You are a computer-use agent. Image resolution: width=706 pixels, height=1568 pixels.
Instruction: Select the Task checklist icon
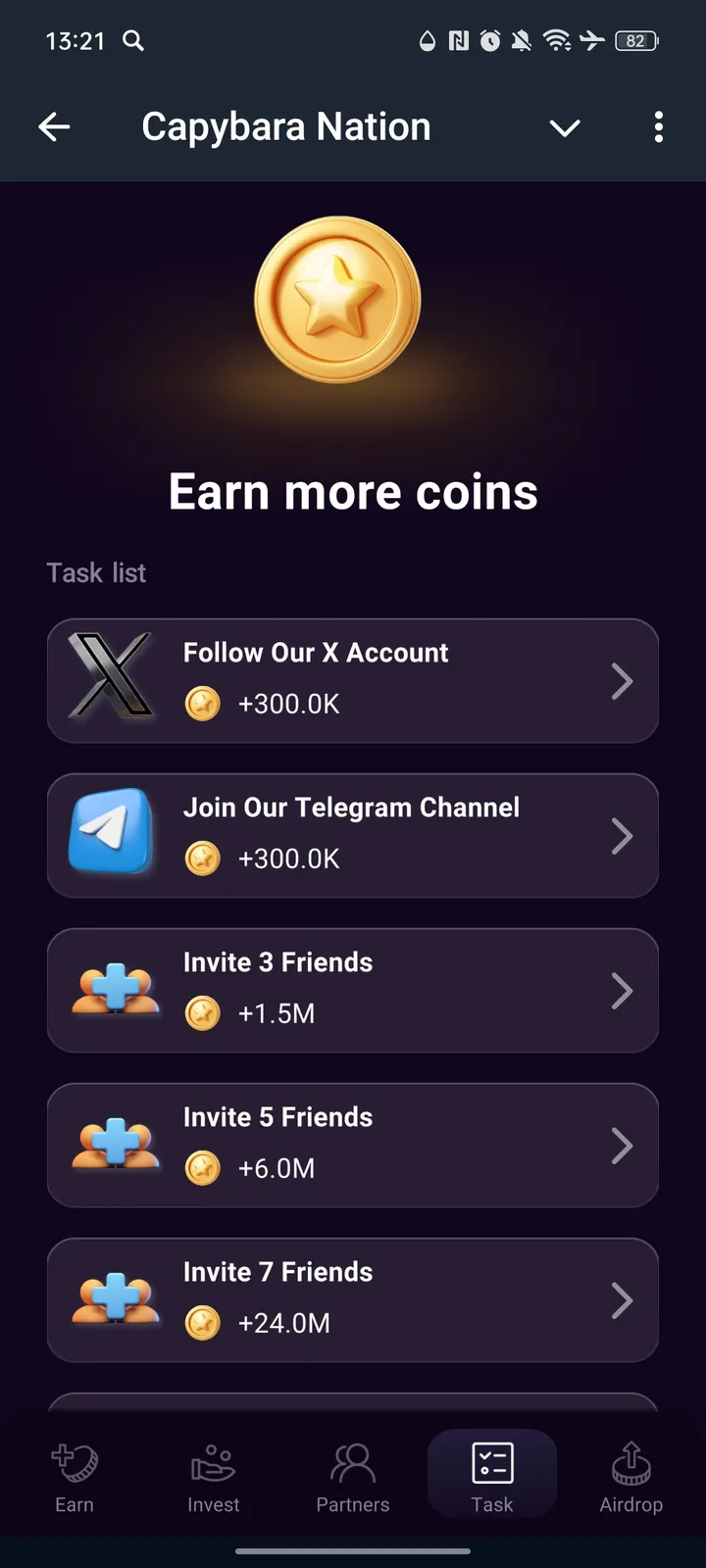coord(491,1462)
